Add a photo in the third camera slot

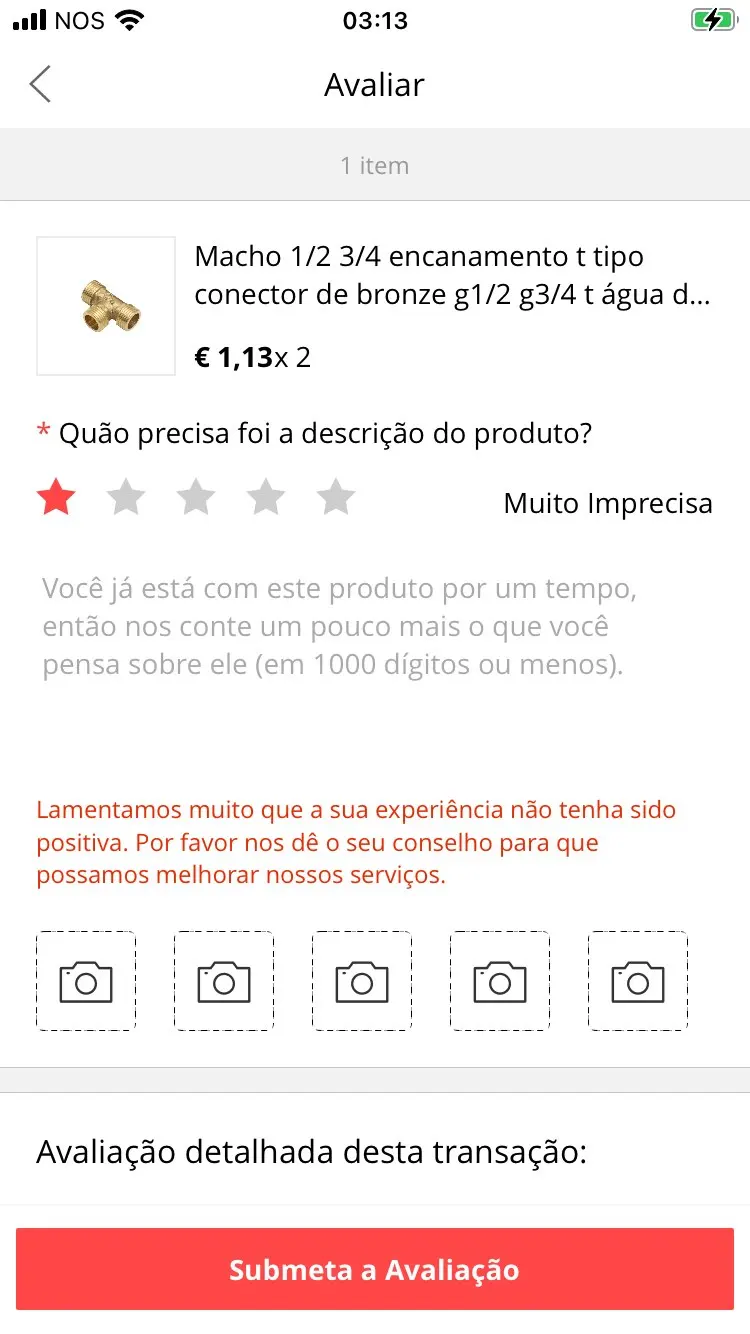pos(362,981)
